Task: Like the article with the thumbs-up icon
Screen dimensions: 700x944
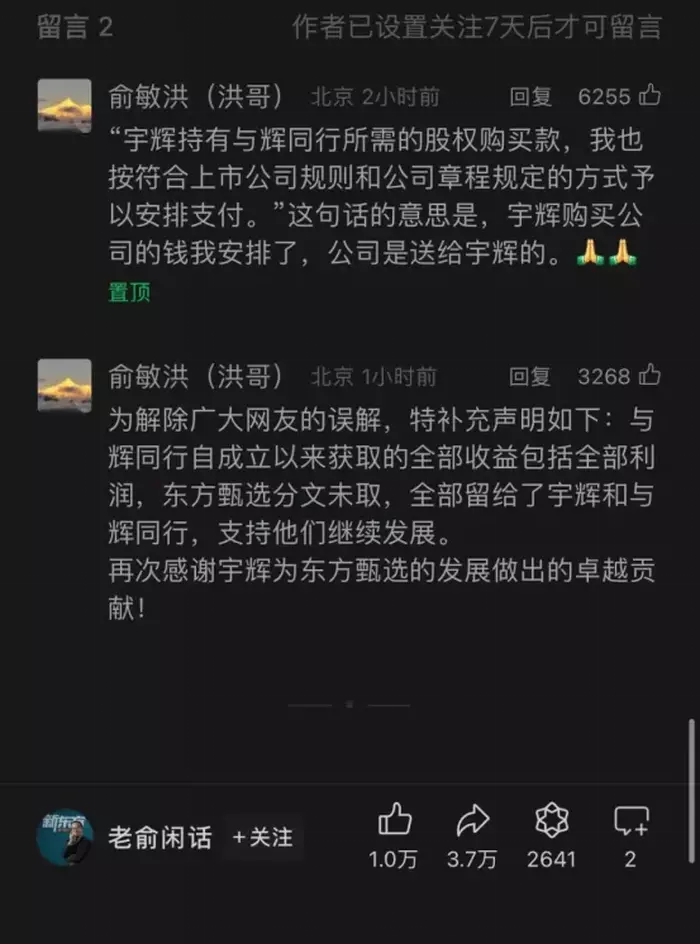Action: click(x=395, y=821)
